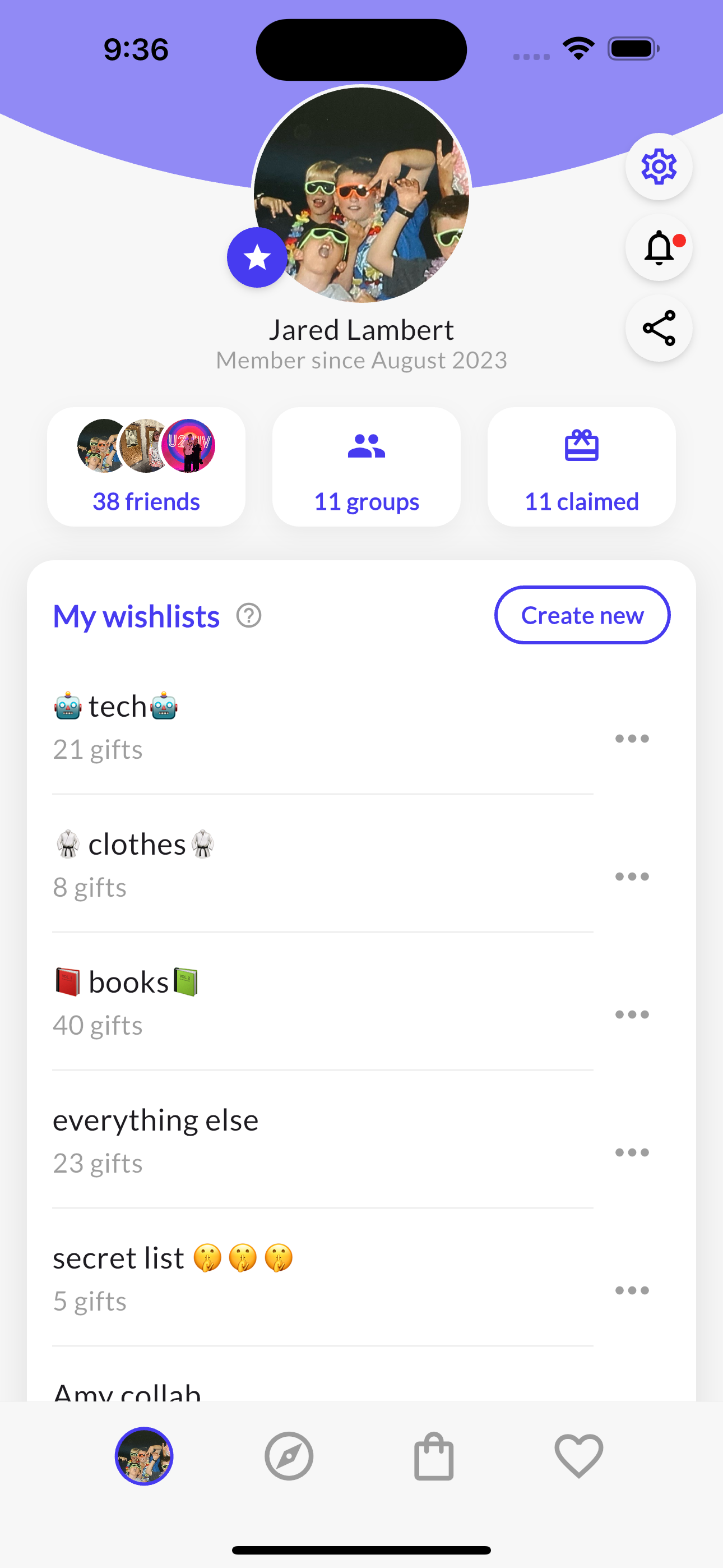Open the three-dot menu for books

click(x=632, y=1014)
